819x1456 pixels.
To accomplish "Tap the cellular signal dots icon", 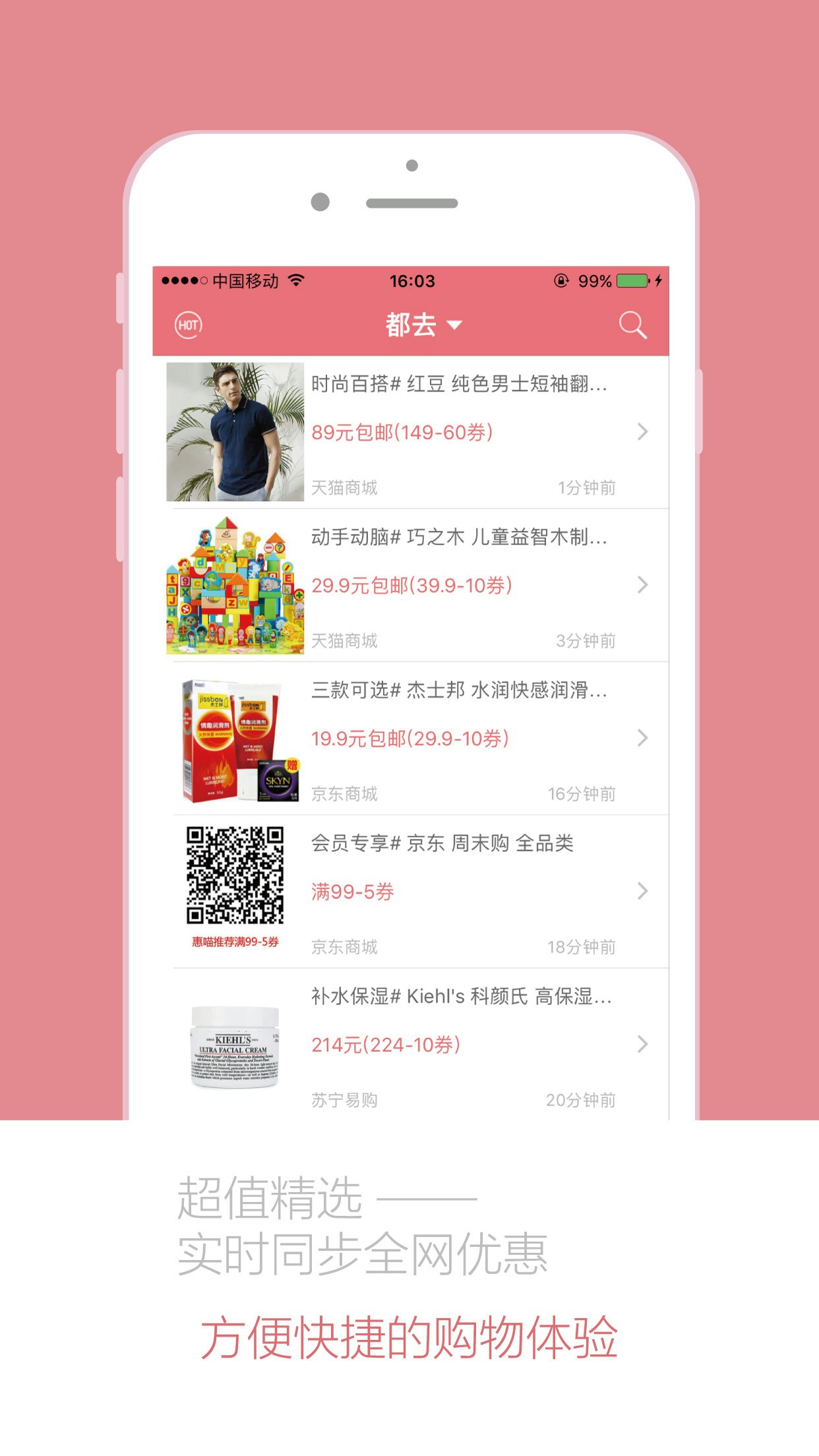I will point(183,280).
